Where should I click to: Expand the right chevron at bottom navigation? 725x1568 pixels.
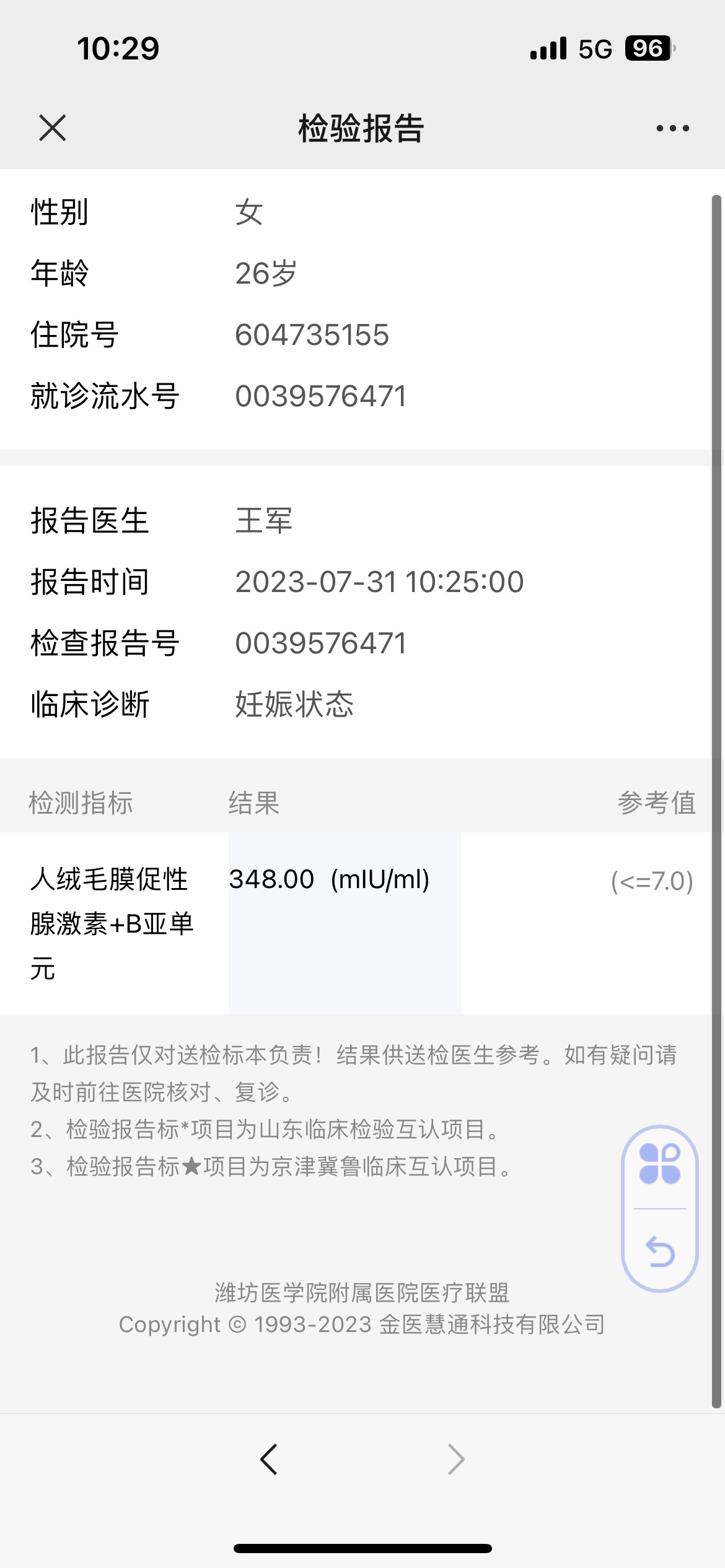pos(455,1460)
